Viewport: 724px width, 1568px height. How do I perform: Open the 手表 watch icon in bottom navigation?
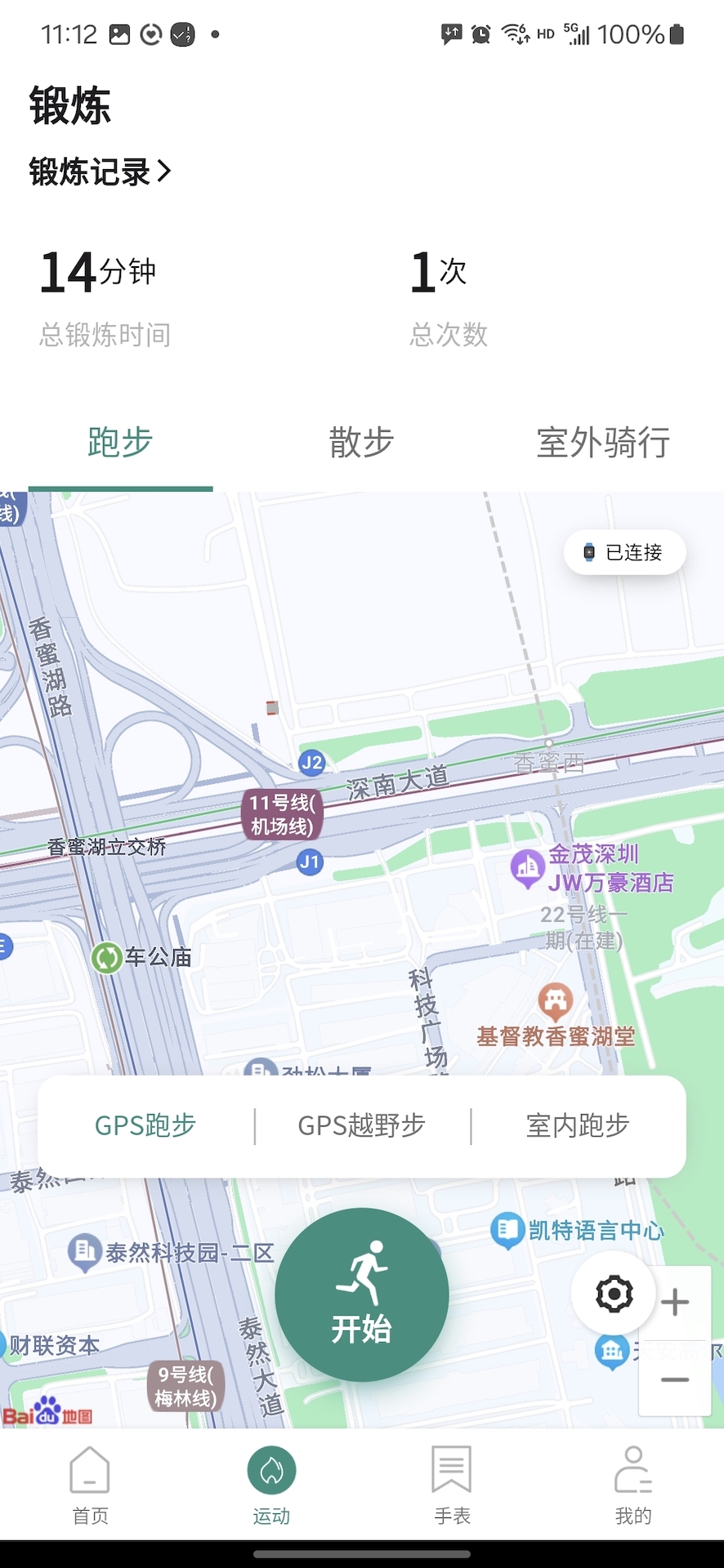[452, 1470]
